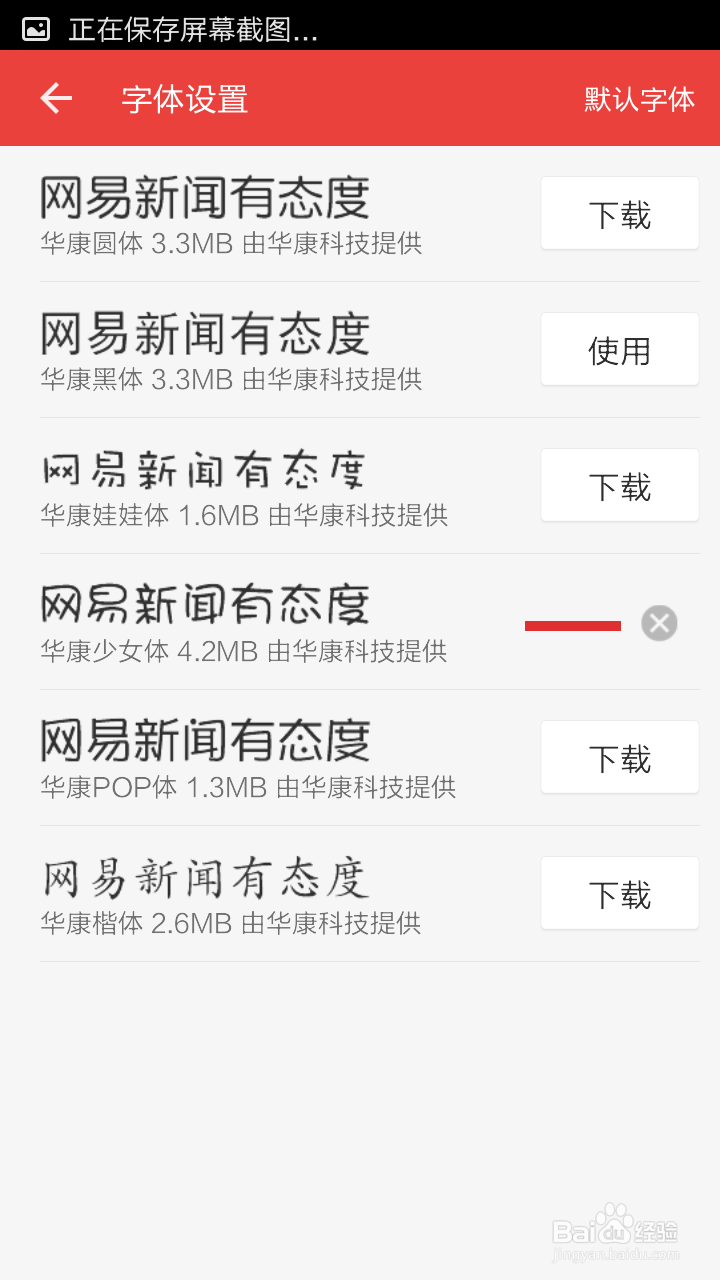Select the 华康圆体 font preview text
Viewport: 720px width, 1280px height.
tap(205, 200)
